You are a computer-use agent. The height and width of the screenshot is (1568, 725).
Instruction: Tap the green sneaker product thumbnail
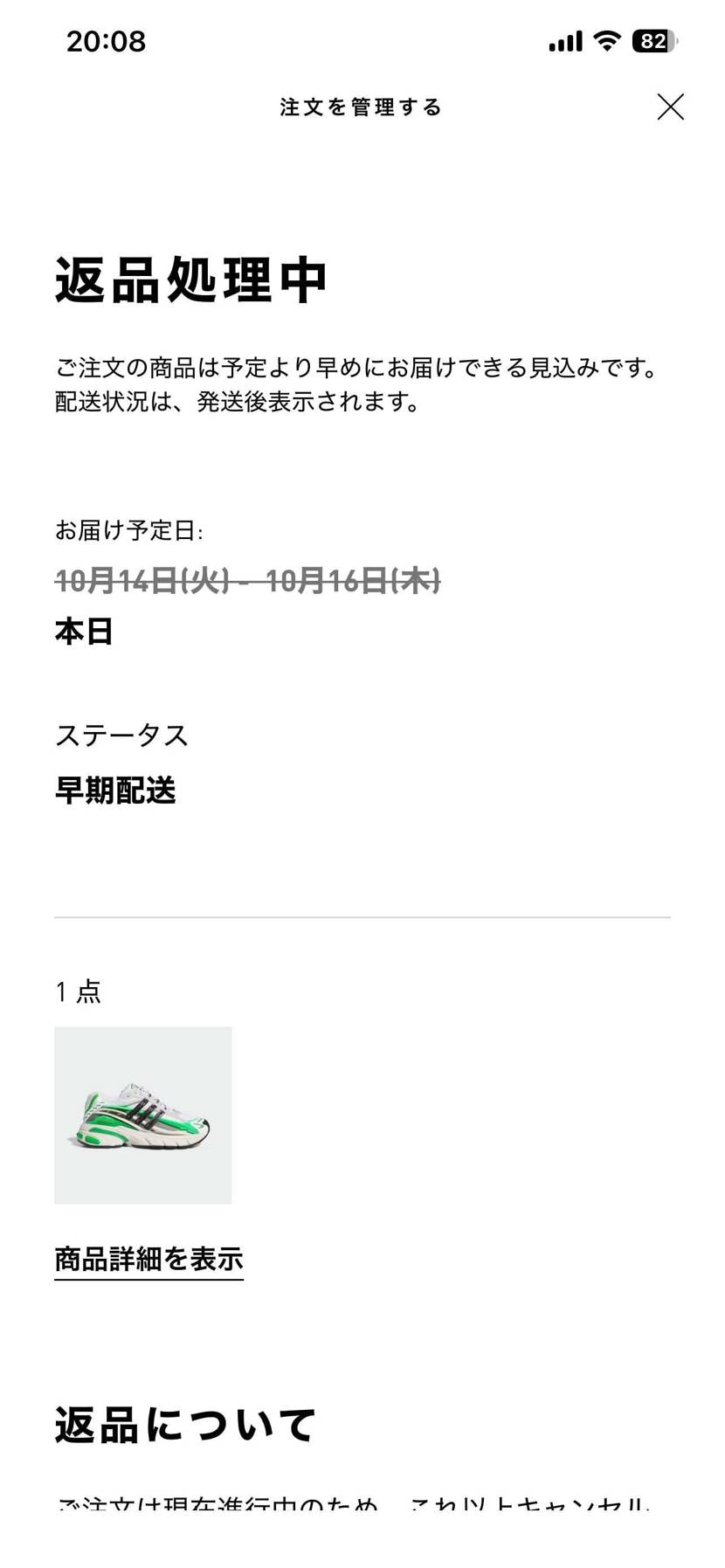point(143,1115)
